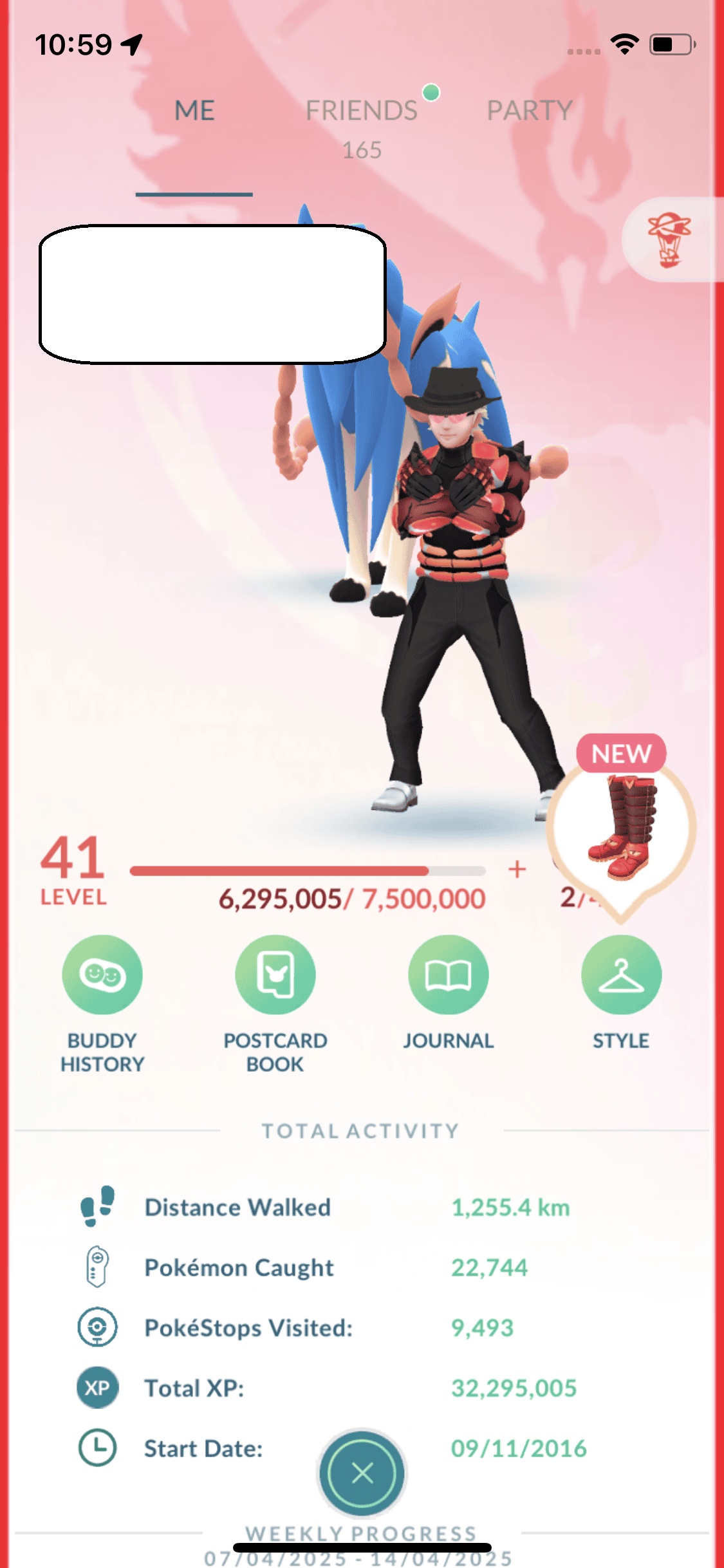Tap the plus next to the XP bar

tap(517, 870)
